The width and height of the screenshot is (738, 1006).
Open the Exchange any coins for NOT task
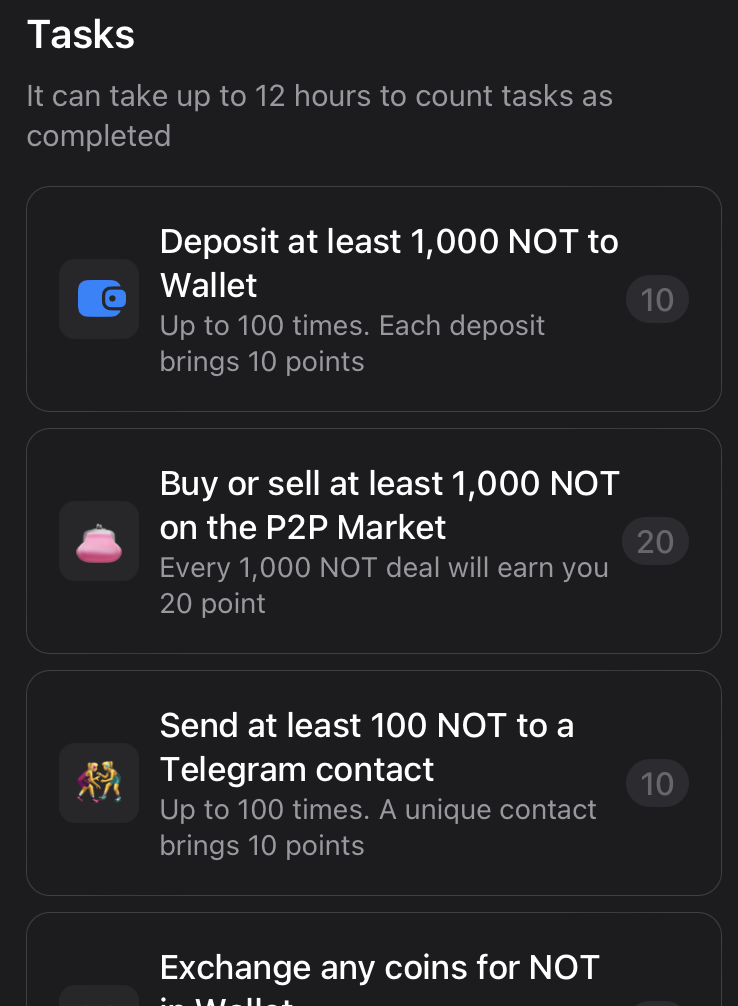click(373, 960)
